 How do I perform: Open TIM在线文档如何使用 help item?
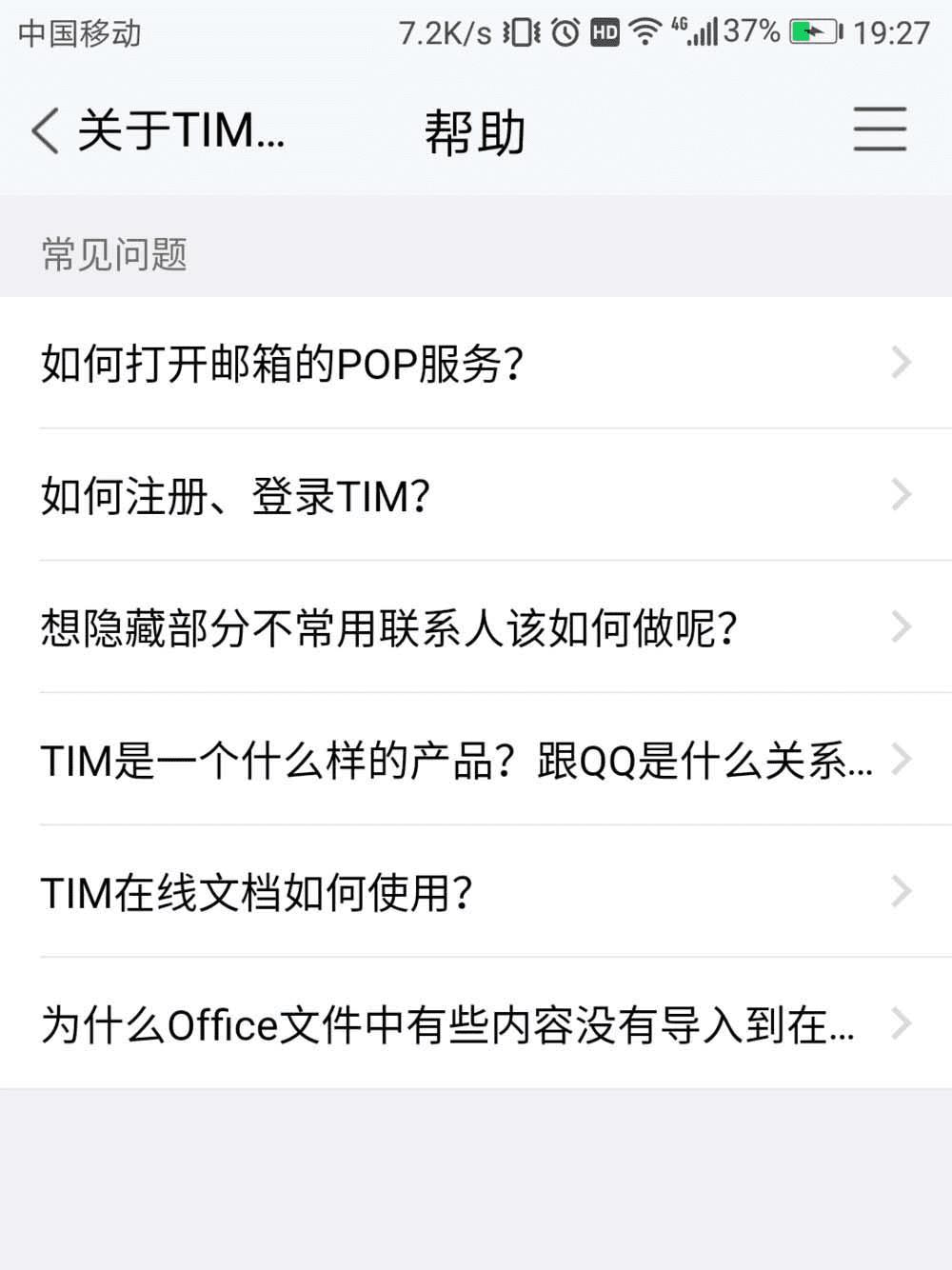476,892
